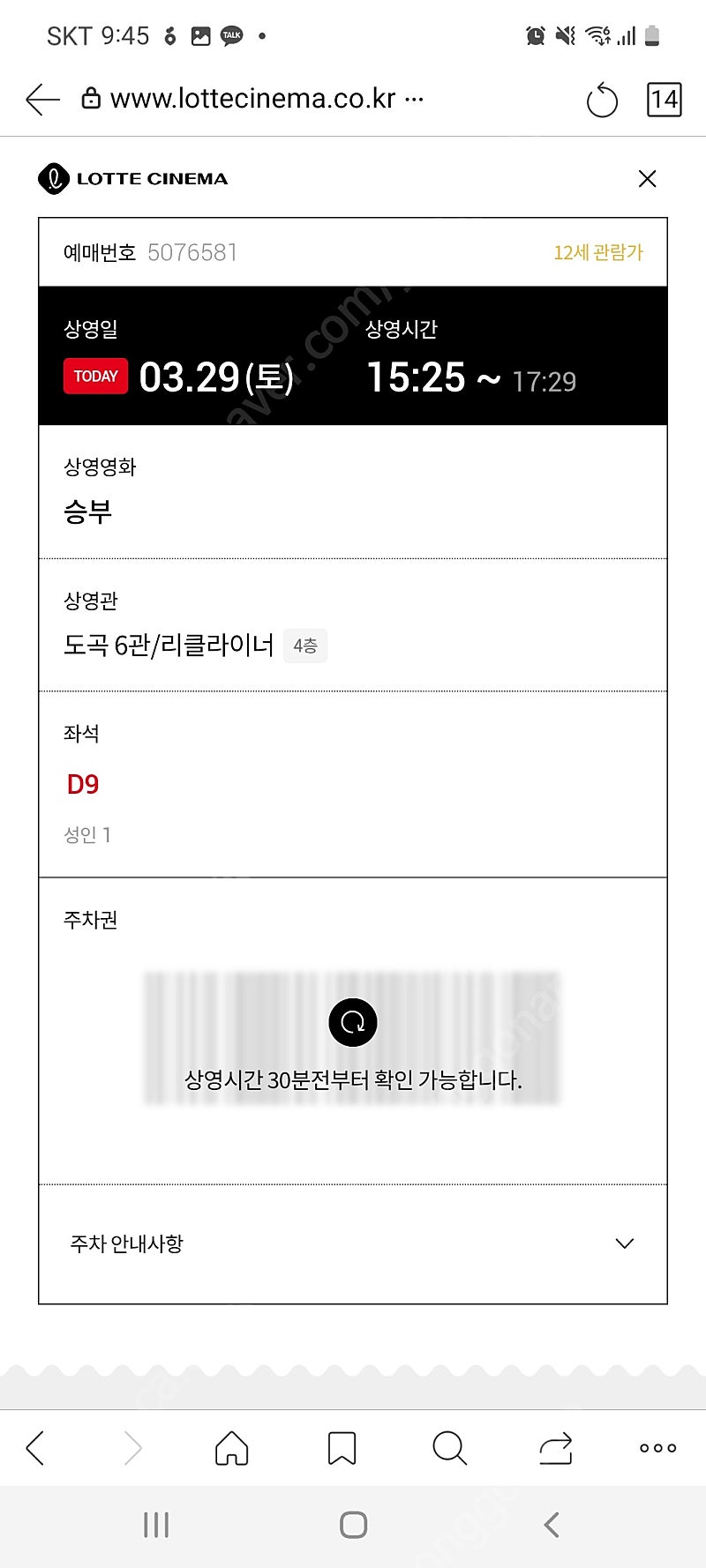Go back using the browser's top arrow

click(42, 100)
